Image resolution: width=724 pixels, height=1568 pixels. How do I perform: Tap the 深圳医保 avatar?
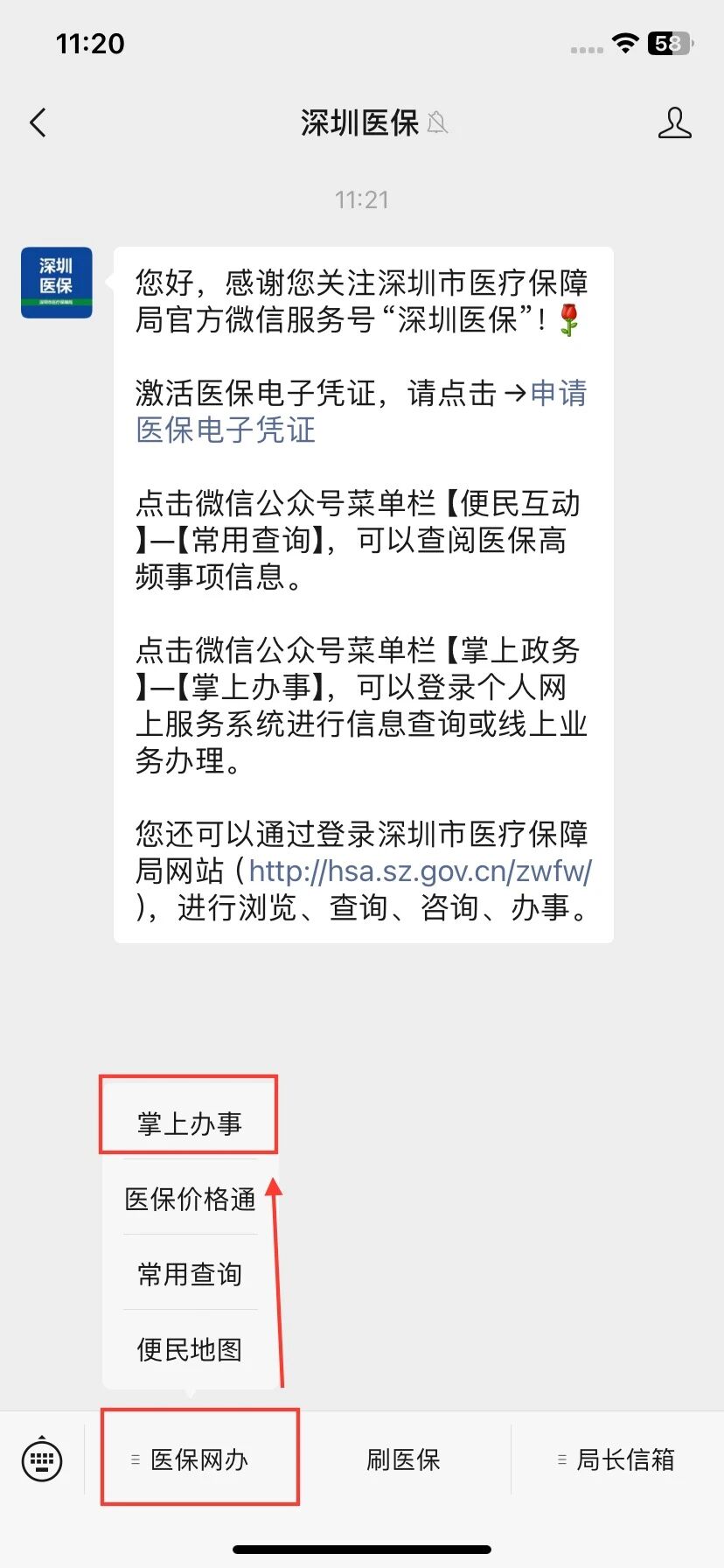point(57,283)
